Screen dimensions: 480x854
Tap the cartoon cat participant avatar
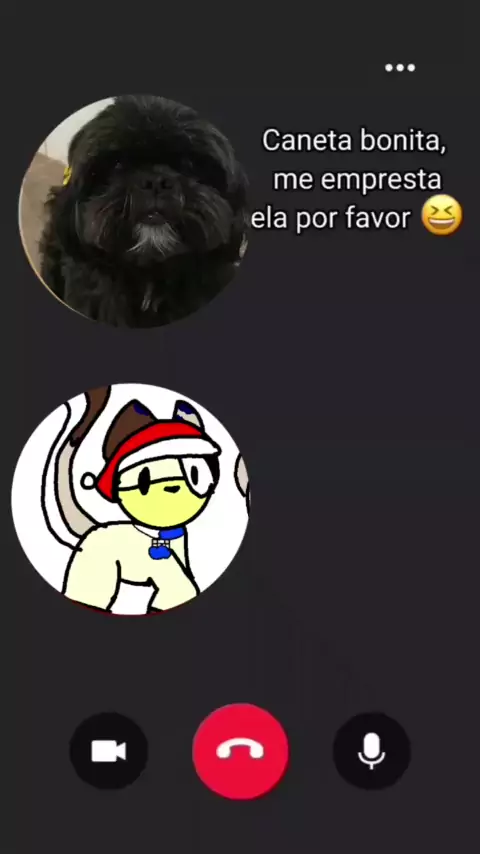tap(130, 499)
